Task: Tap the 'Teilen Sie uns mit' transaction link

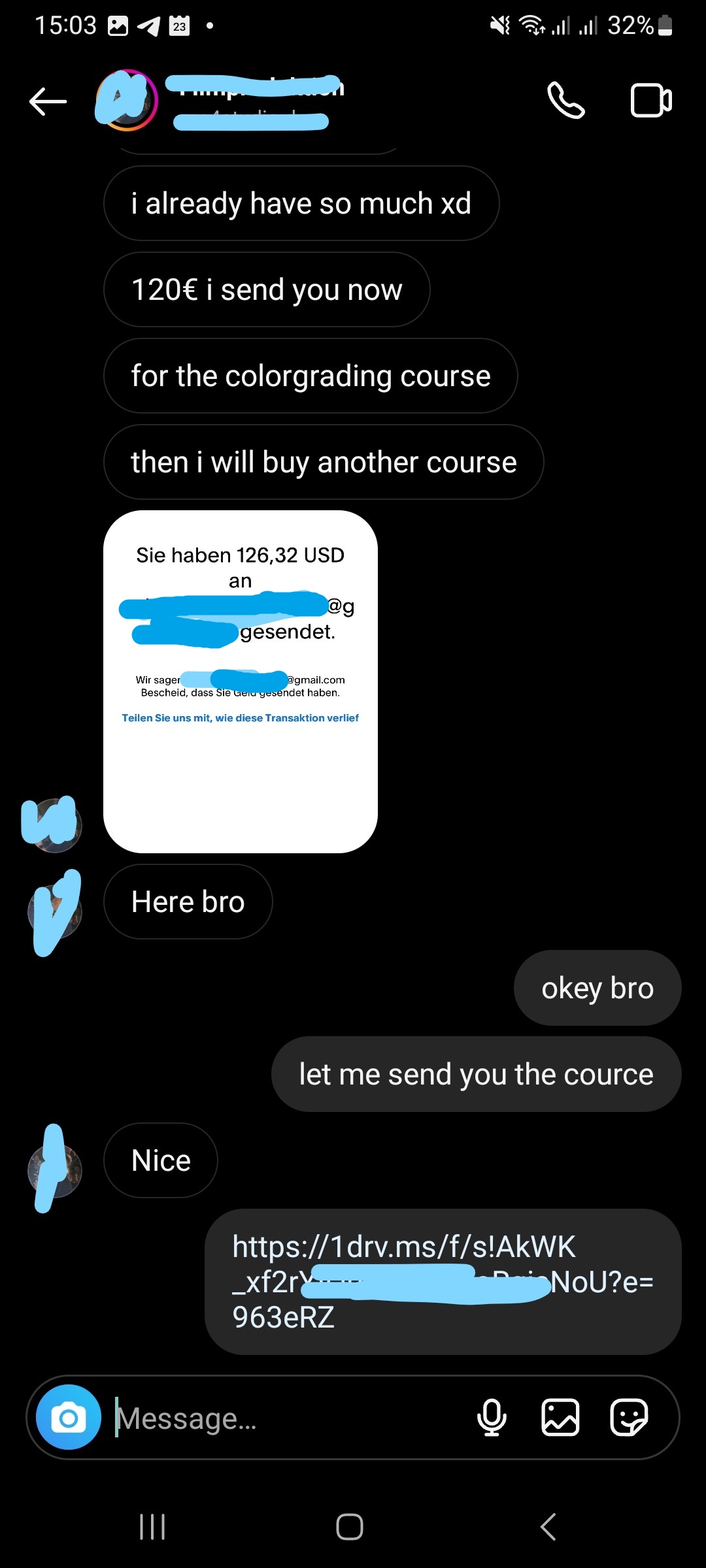Action: pos(240,717)
